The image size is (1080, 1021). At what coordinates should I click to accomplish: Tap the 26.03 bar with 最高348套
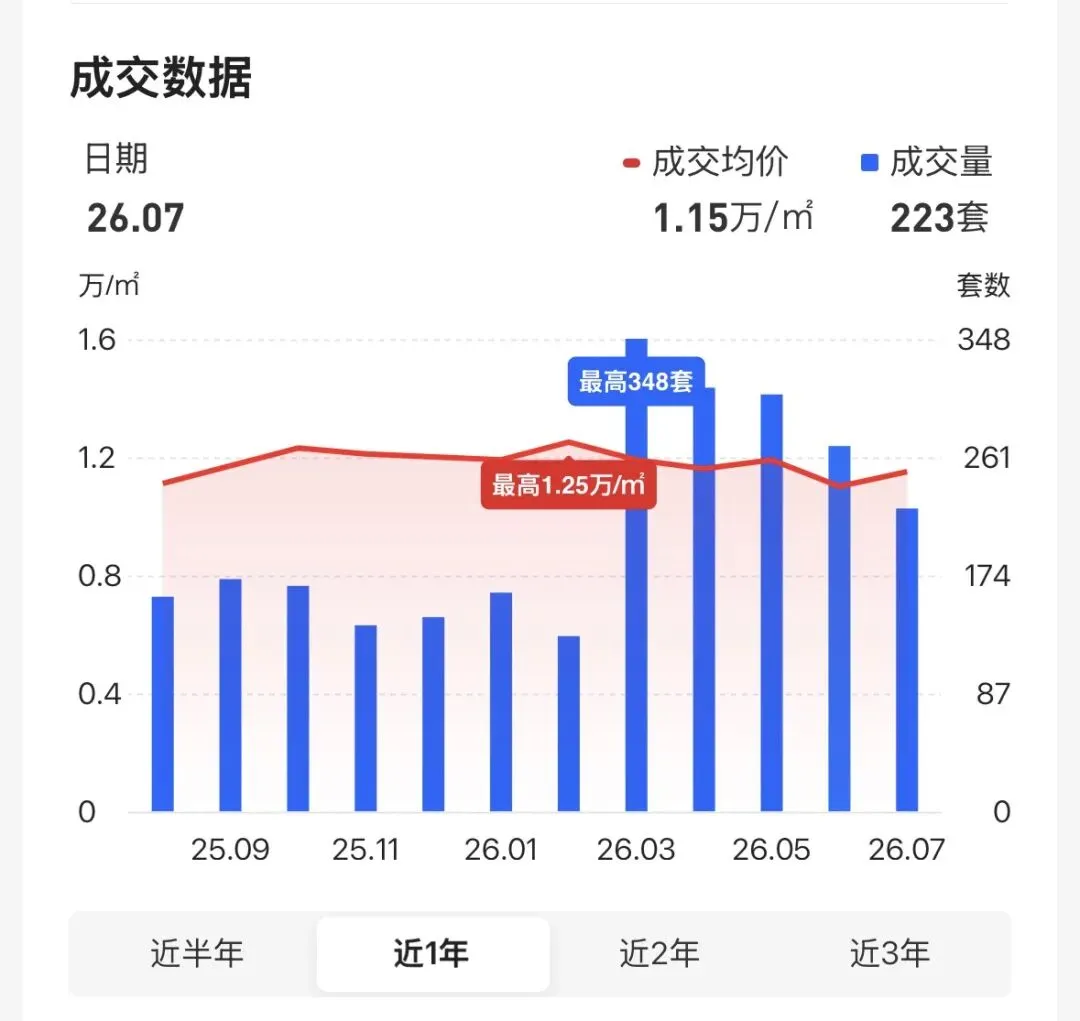point(636,575)
